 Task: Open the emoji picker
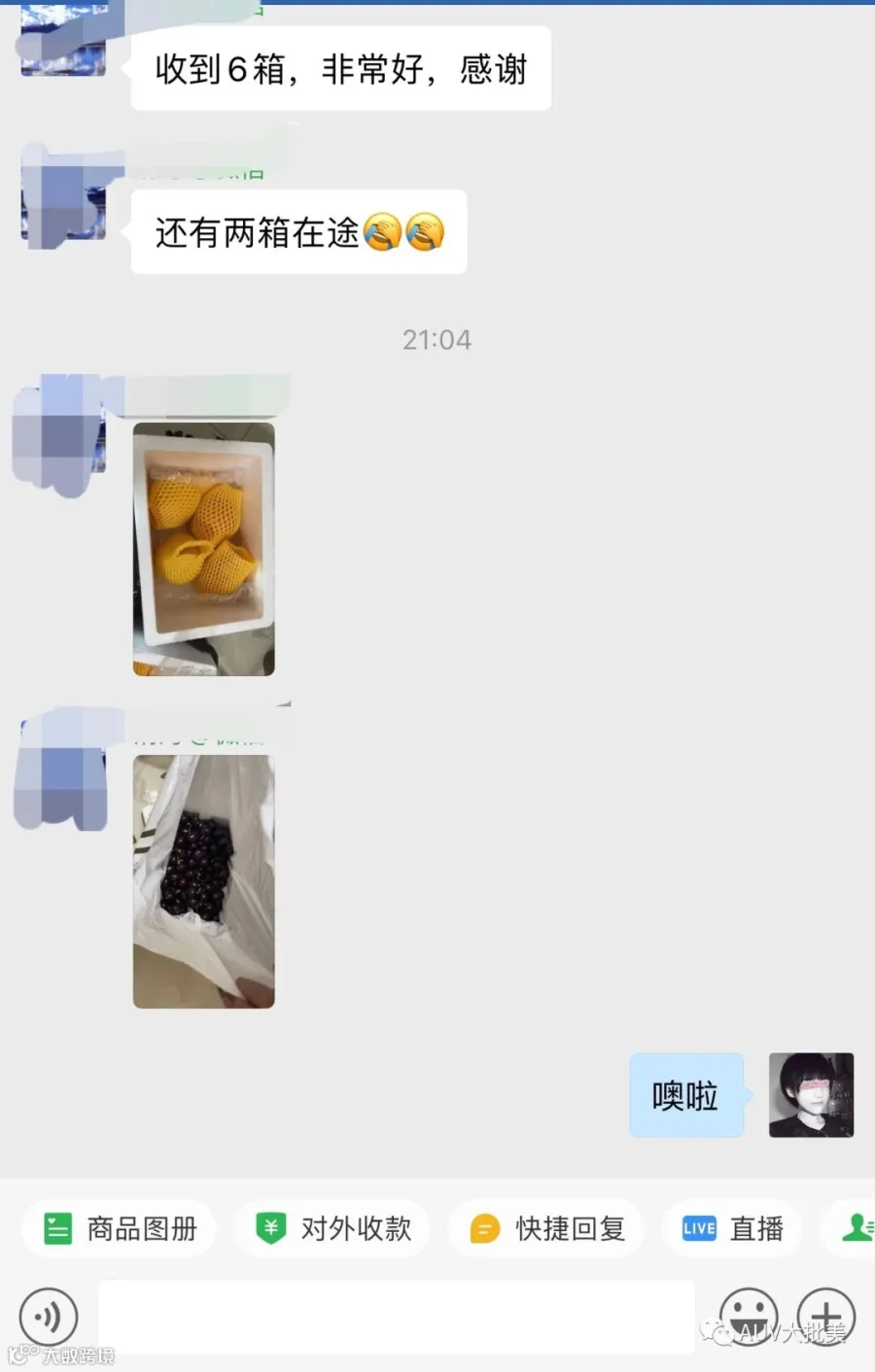pos(748,1318)
